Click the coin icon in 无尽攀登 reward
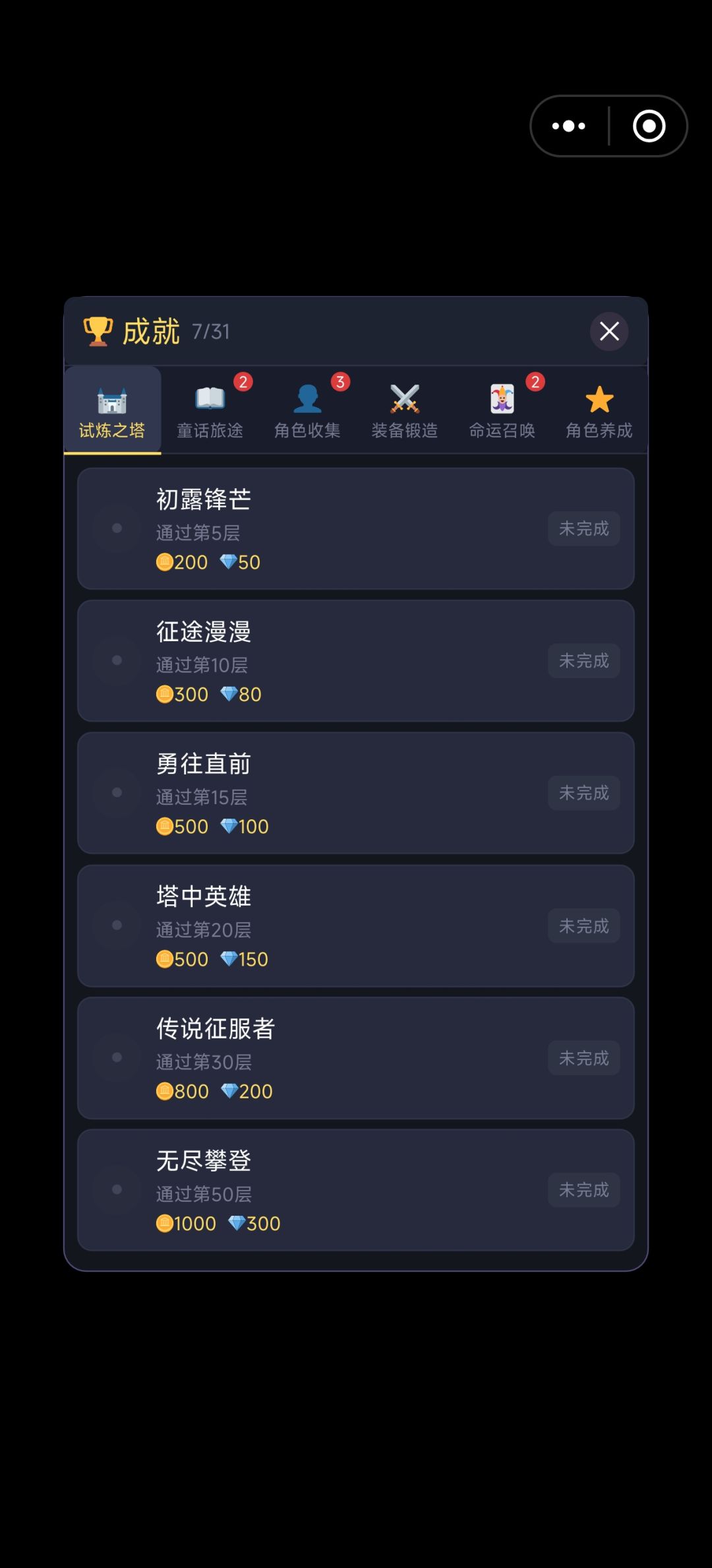The image size is (712, 1568). [164, 1223]
